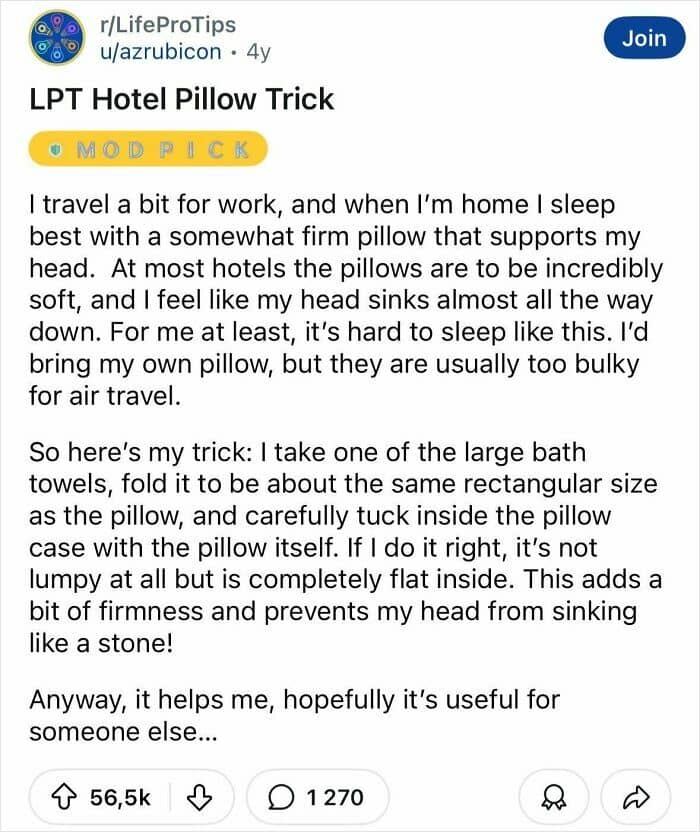The height and width of the screenshot is (832, 700).
Task: Upvote the Hotel Pillow Trick post
Action: pyautogui.click(x=63, y=798)
